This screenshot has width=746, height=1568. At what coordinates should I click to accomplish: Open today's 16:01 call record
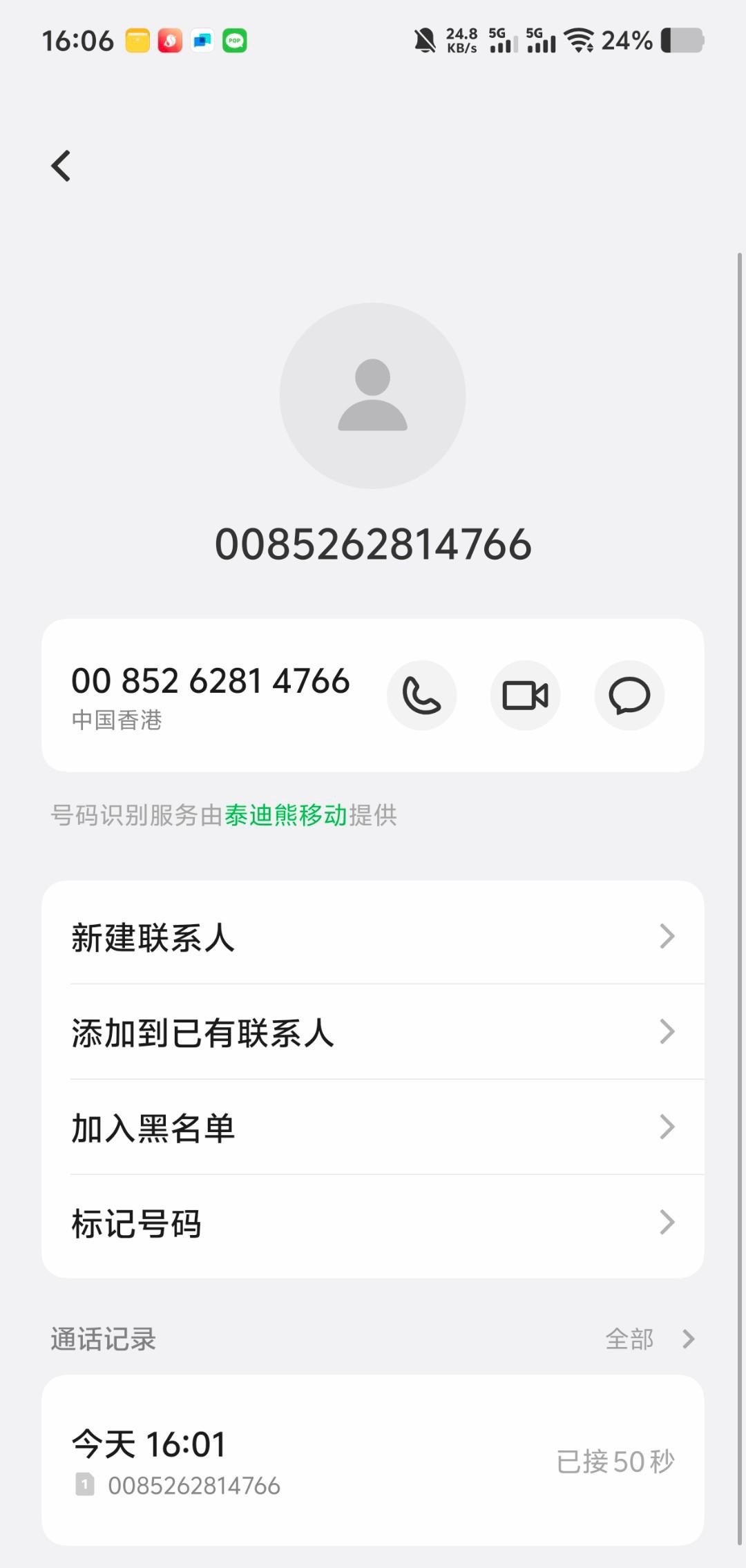tap(373, 1460)
